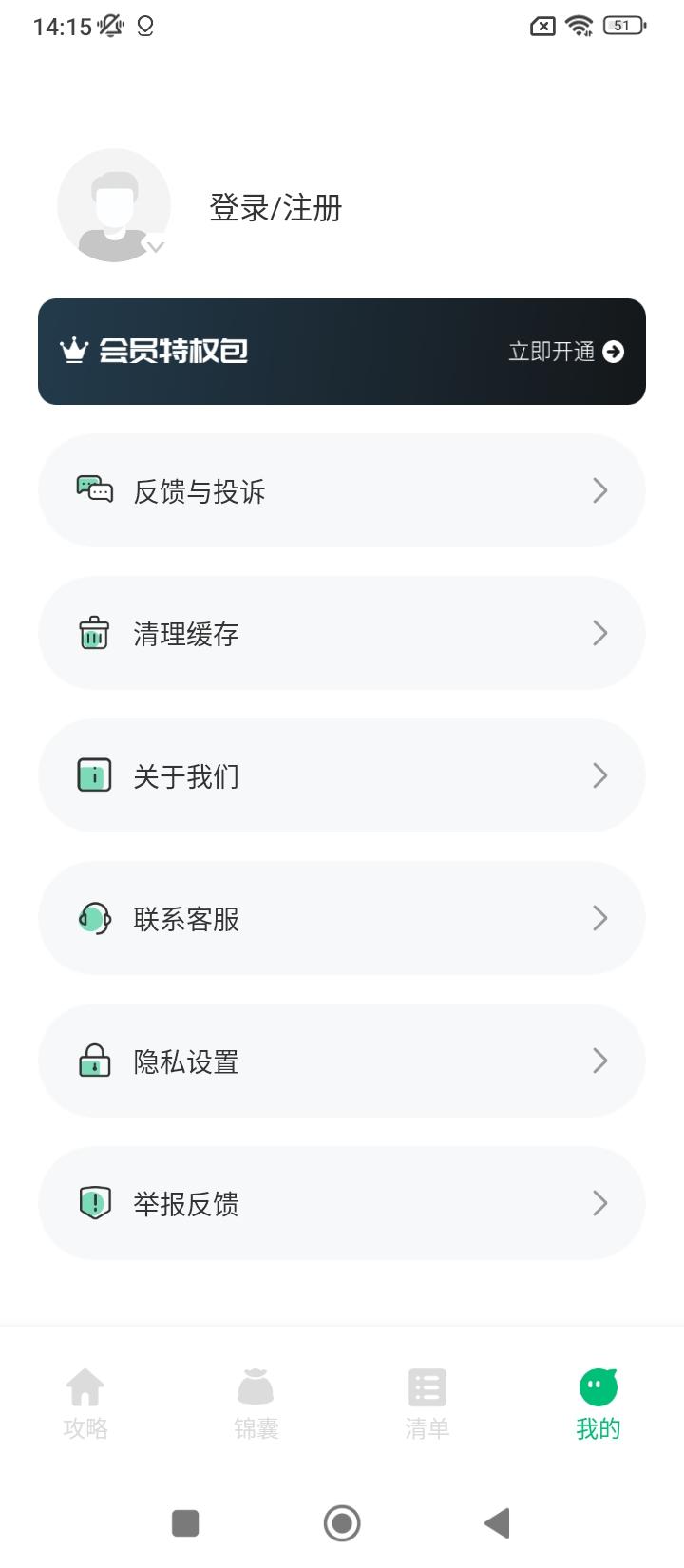Open 反馈与投诉 row
This screenshot has height=1568, width=684.
coord(342,490)
